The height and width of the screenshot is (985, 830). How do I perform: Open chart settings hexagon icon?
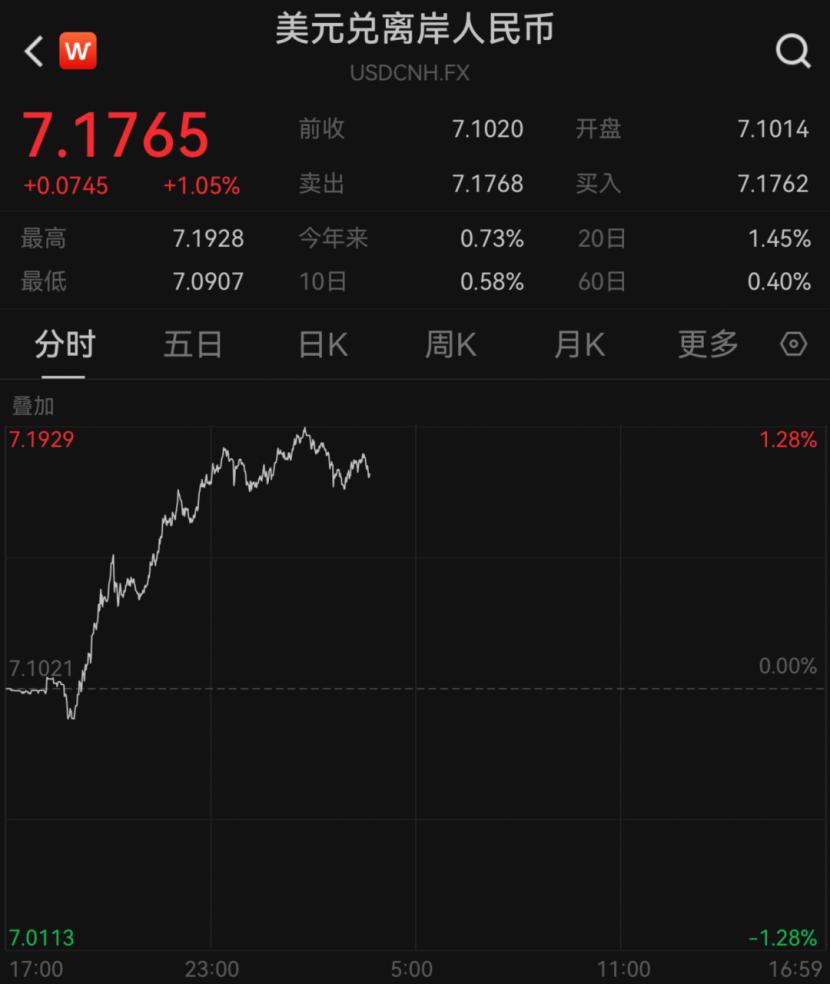pos(793,345)
